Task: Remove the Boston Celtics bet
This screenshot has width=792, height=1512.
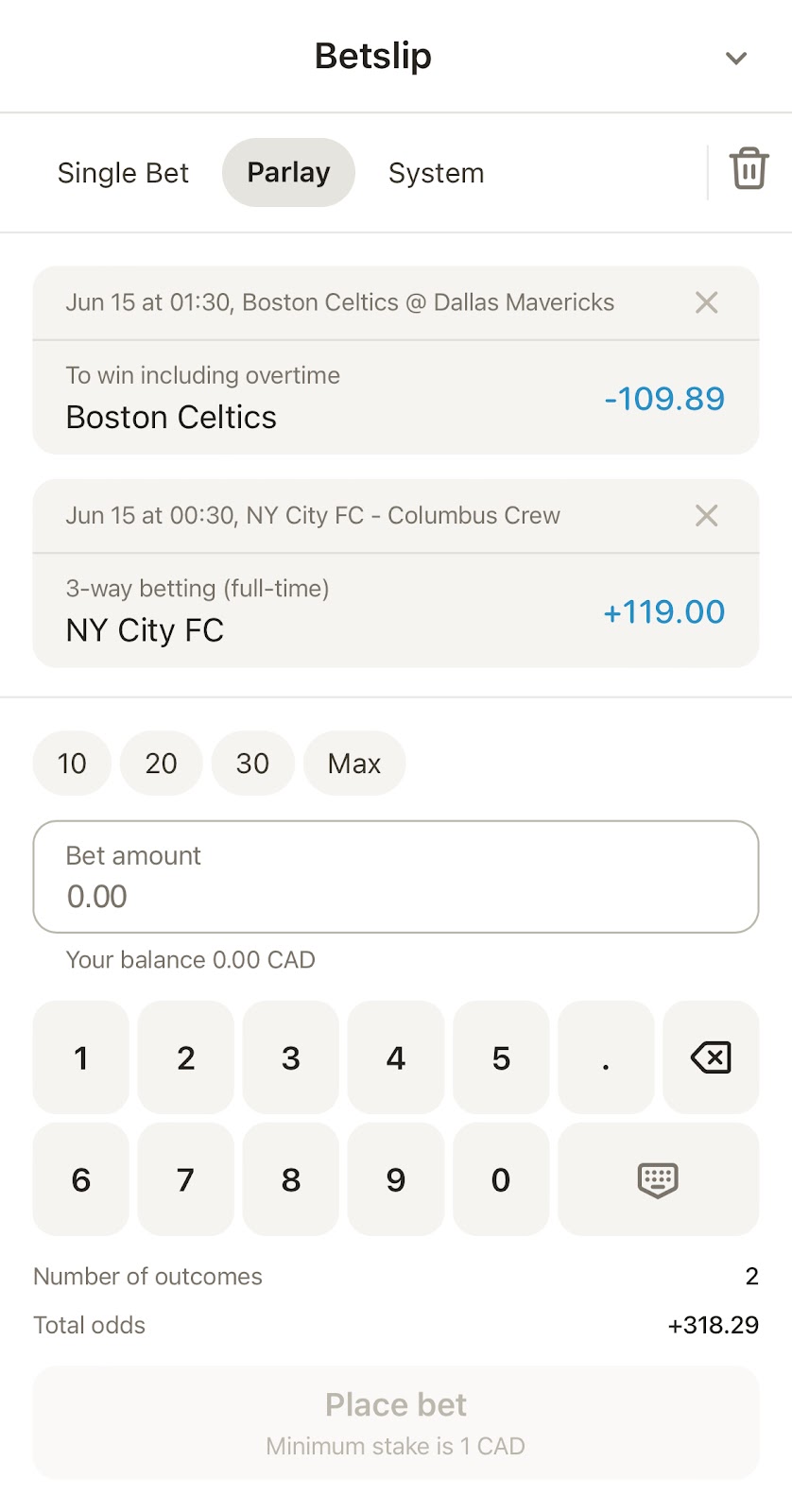Action: [x=706, y=302]
